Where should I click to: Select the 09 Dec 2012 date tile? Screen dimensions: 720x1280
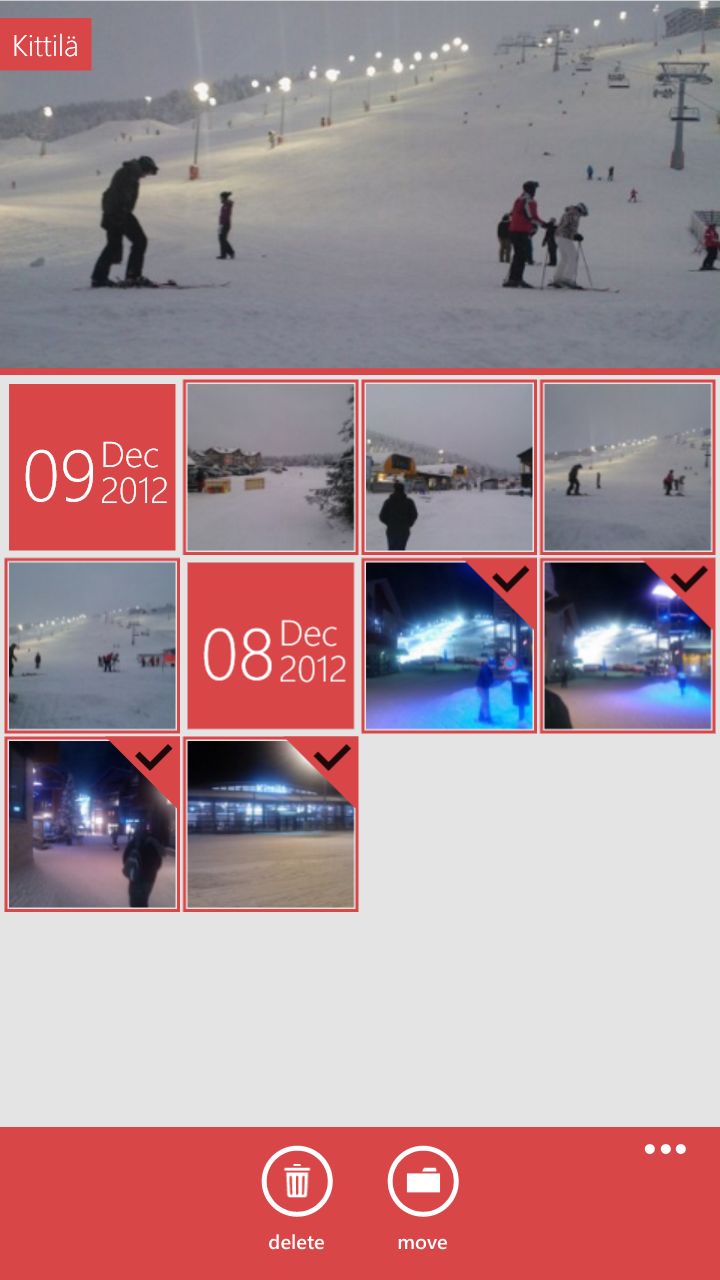[x=92, y=467]
